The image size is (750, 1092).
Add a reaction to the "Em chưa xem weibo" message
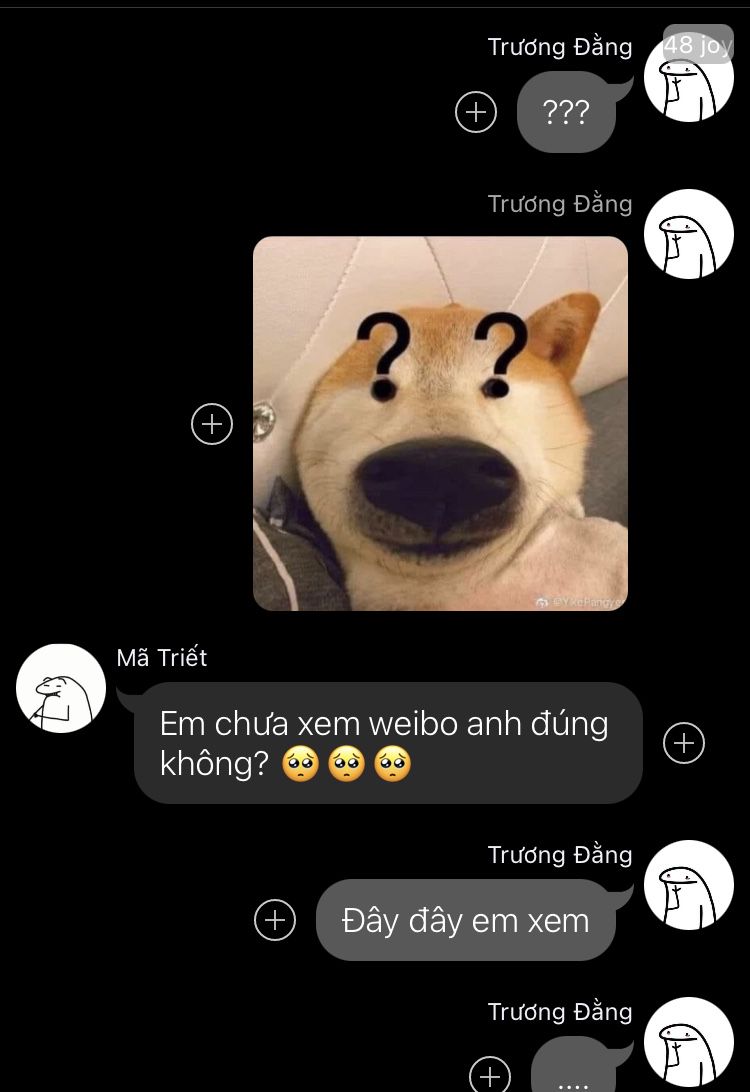pyautogui.click(x=684, y=743)
